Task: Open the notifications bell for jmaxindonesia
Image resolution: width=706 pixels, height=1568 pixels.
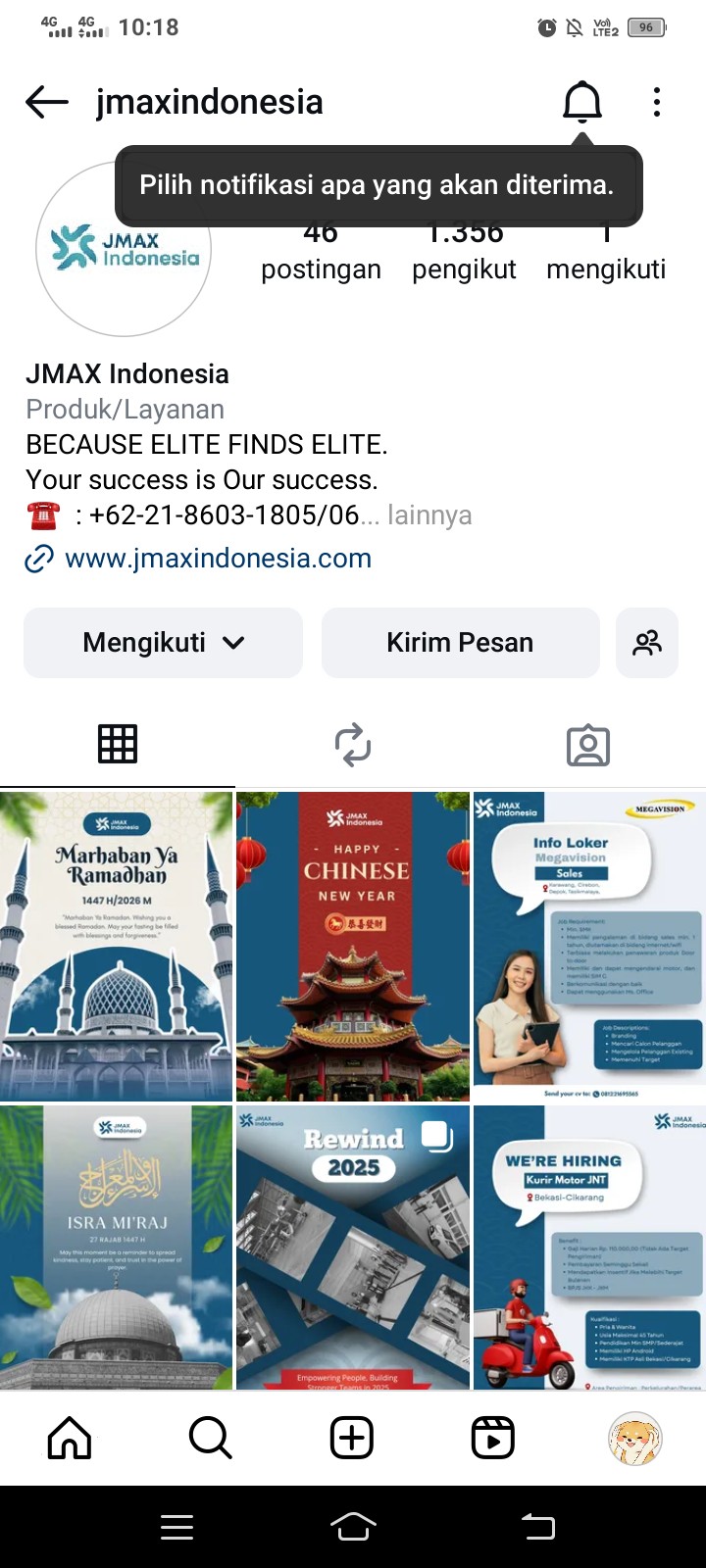Action: 581,101
